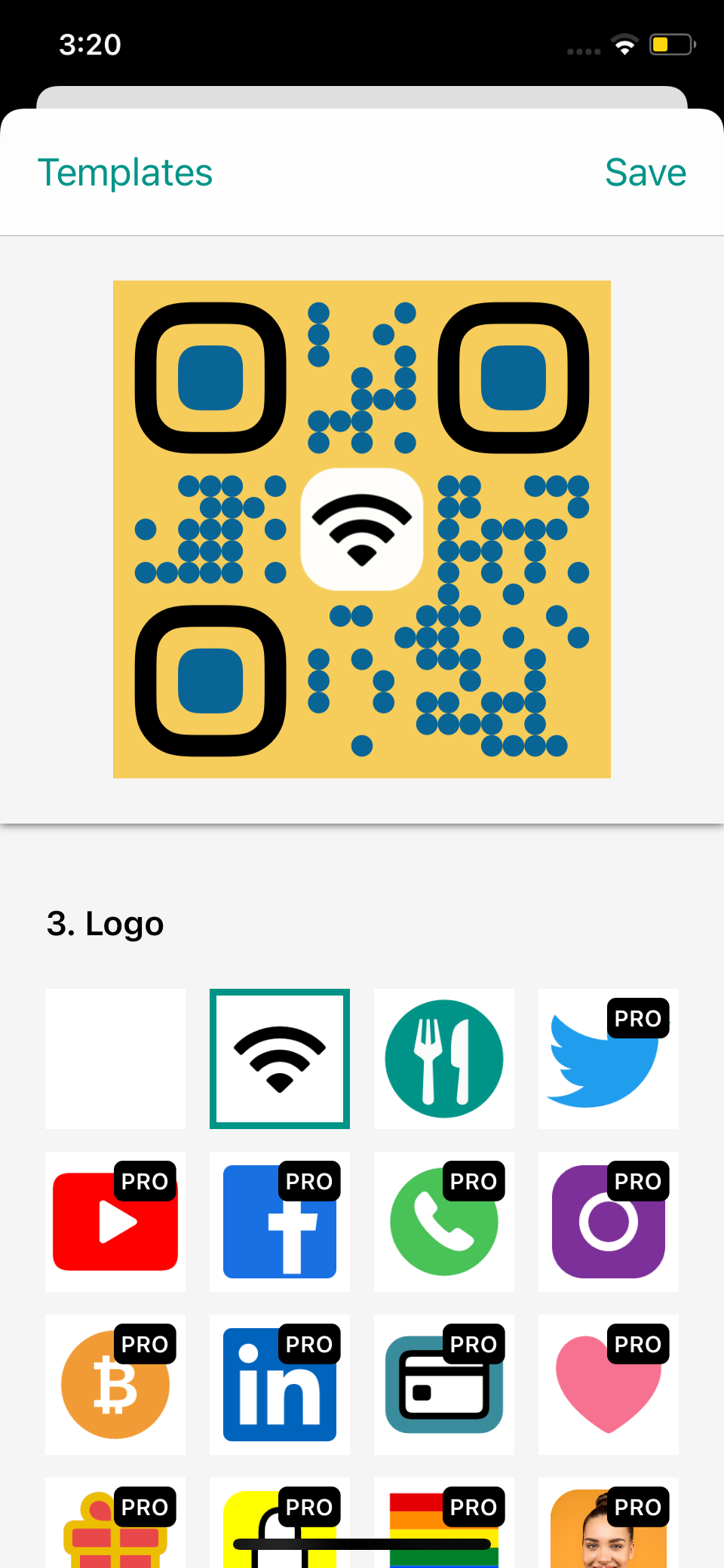The image size is (724, 1568).
Task: Save the customized QR code
Action: pyautogui.click(x=645, y=172)
